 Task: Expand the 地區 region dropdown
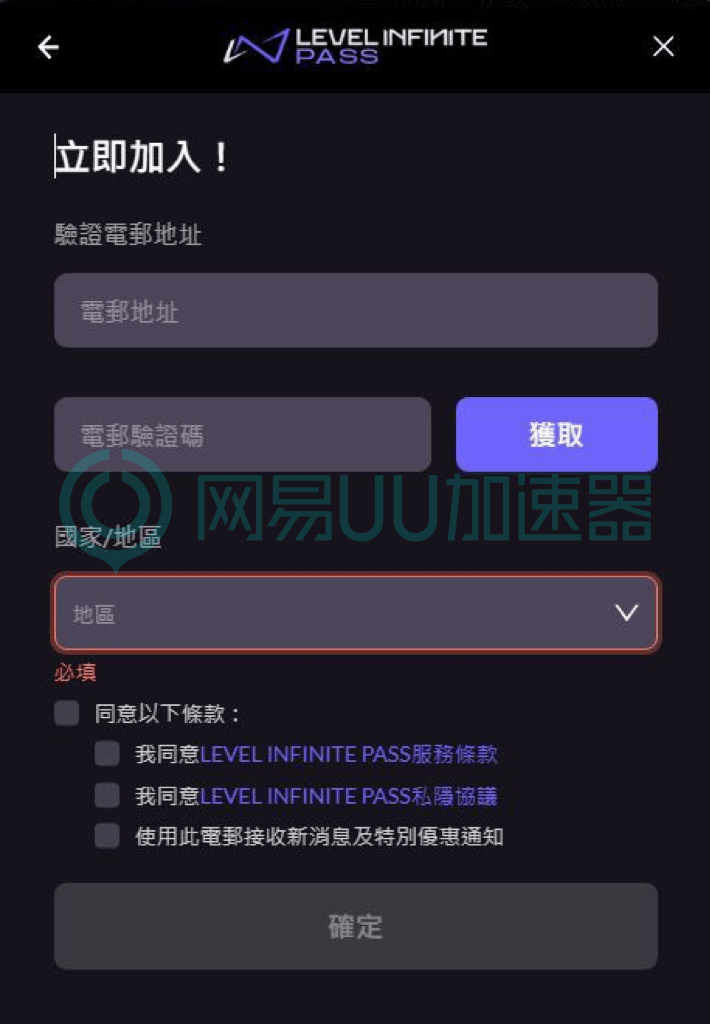coord(355,613)
